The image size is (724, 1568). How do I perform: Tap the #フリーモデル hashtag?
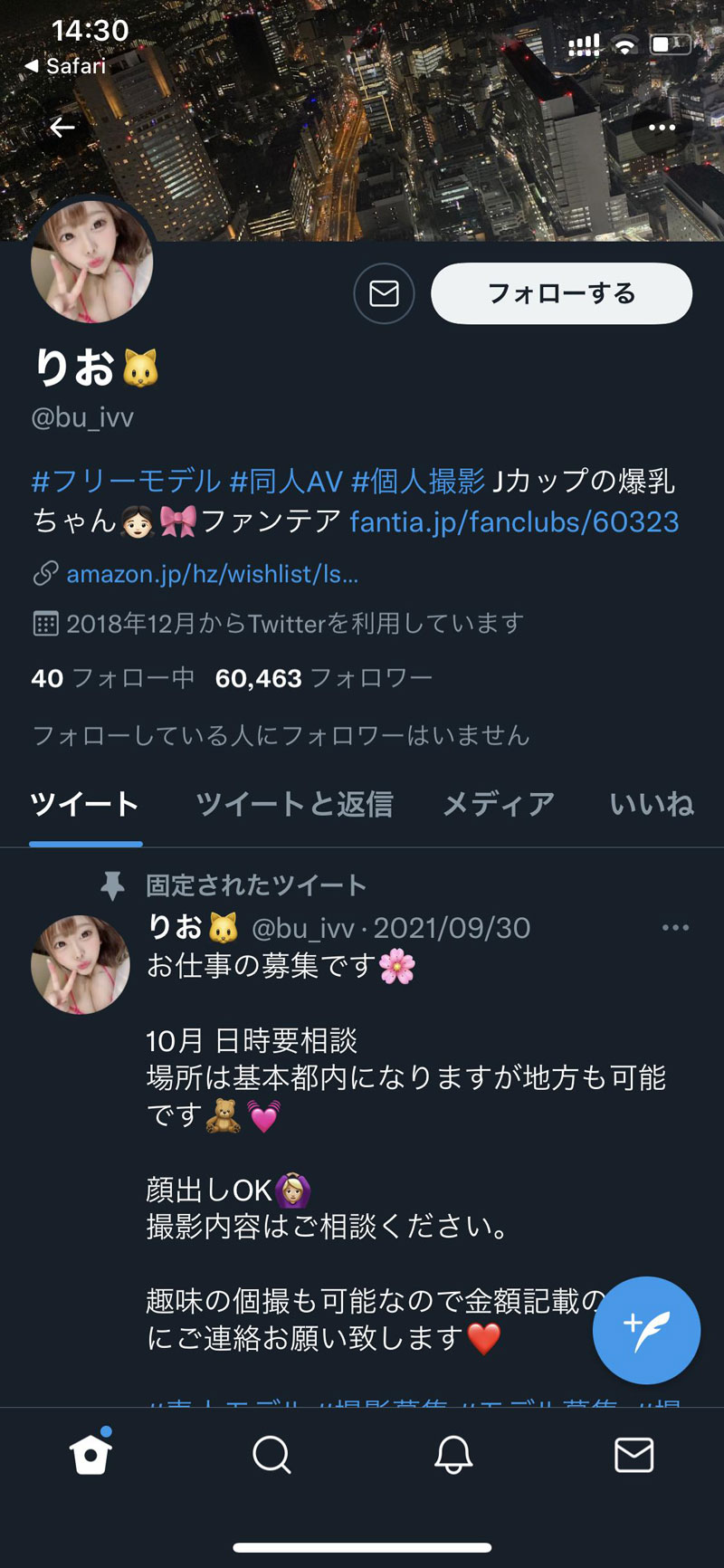pos(126,481)
